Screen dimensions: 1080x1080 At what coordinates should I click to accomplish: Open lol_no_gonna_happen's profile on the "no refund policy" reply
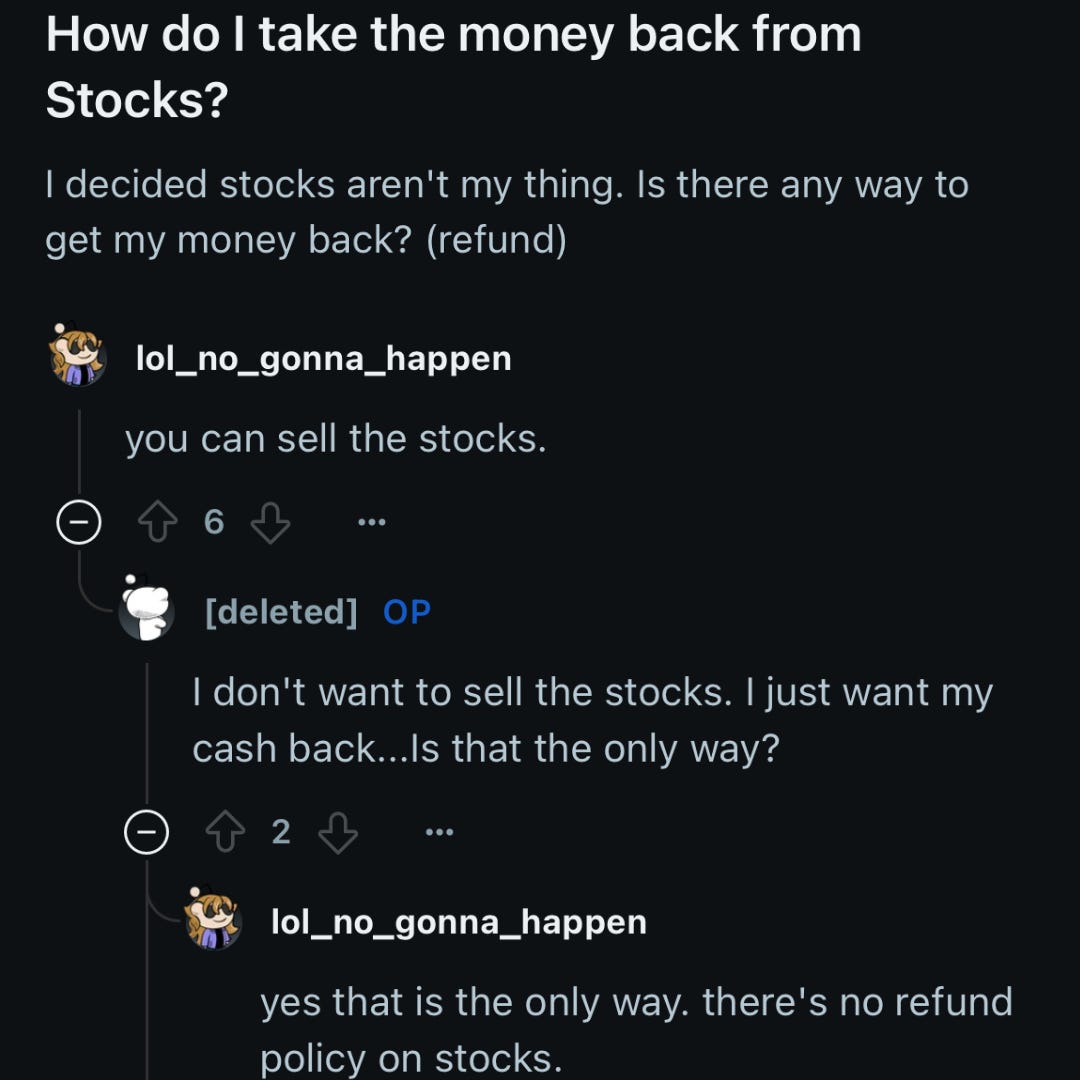(x=458, y=921)
